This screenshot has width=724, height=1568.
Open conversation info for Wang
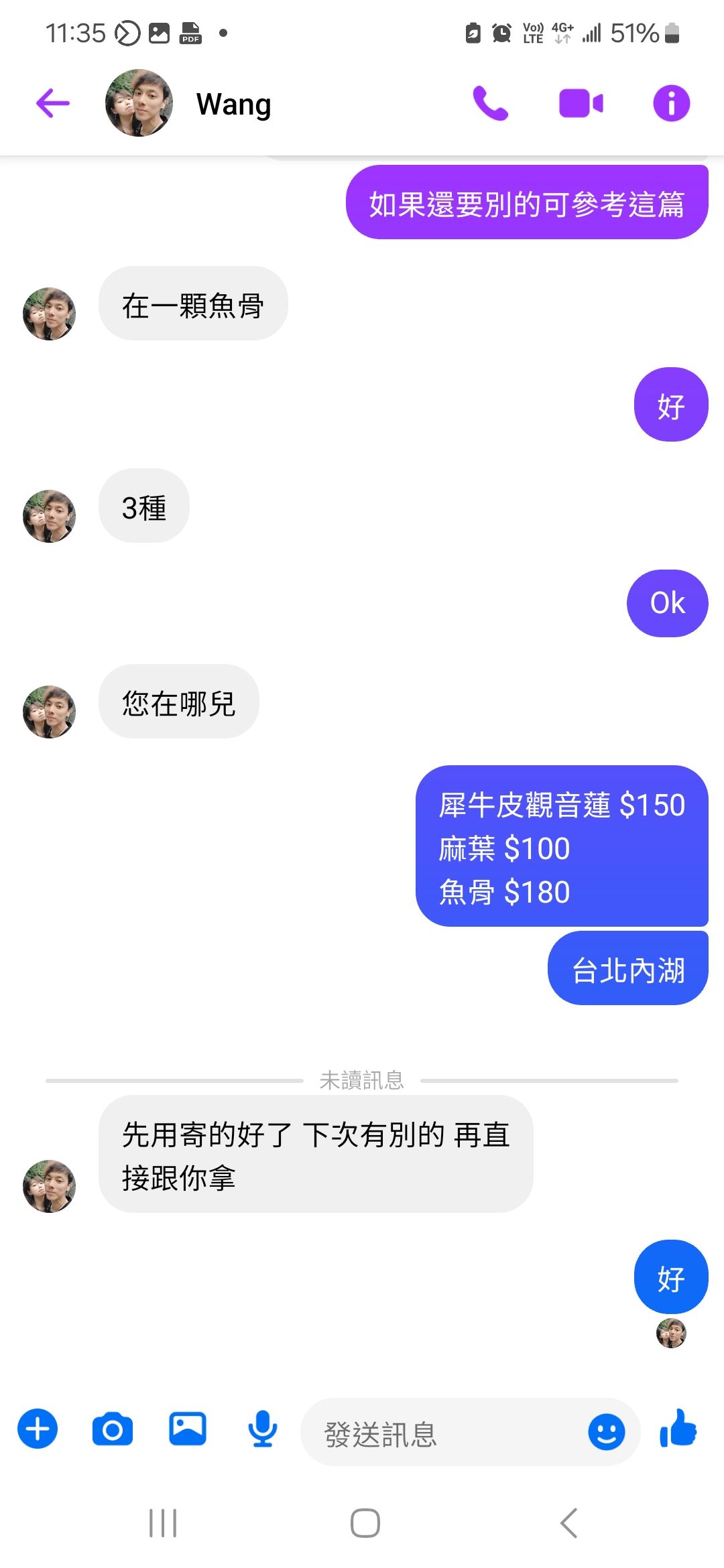671,103
